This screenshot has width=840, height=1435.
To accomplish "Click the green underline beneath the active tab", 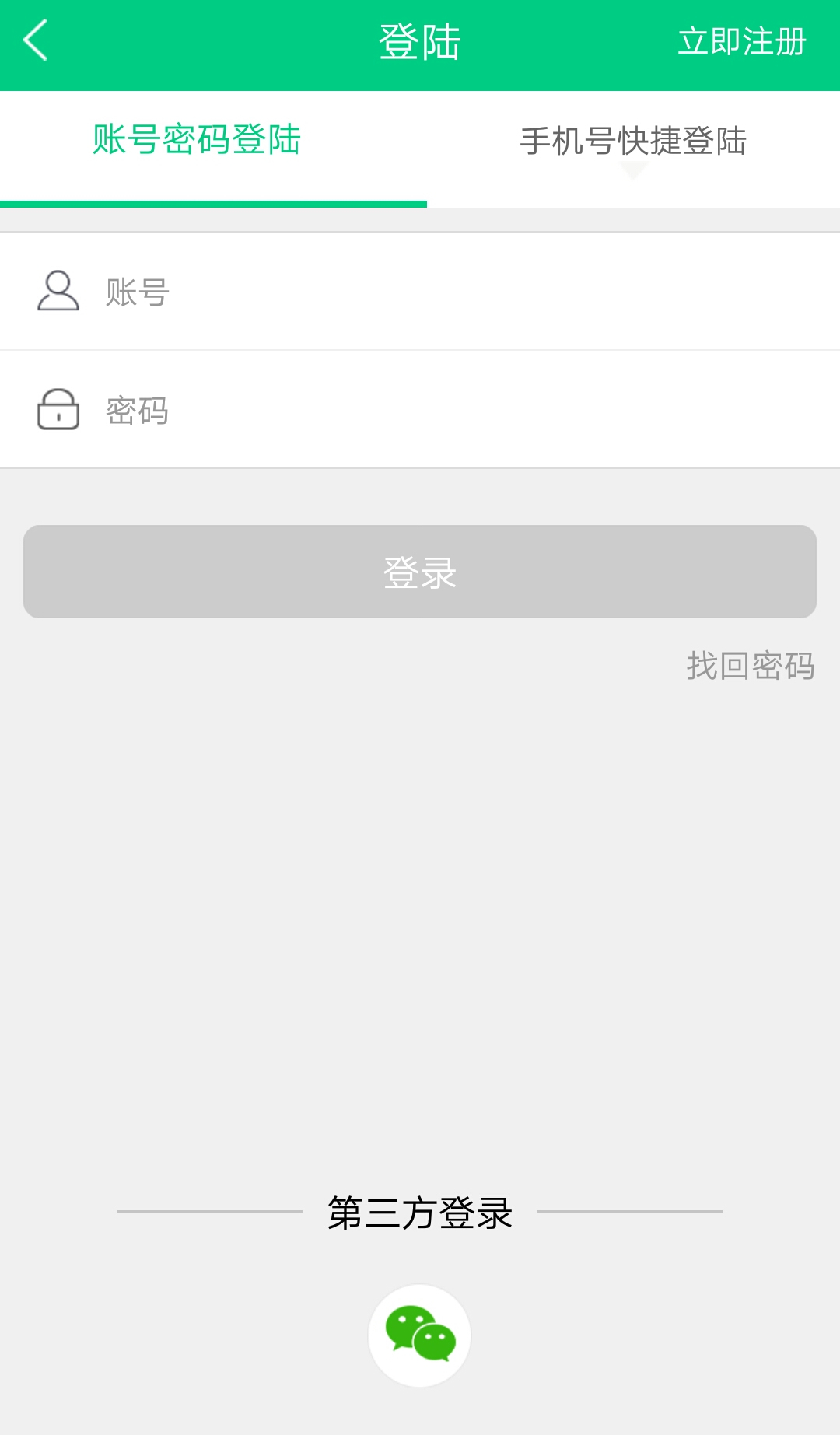I will [213, 205].
